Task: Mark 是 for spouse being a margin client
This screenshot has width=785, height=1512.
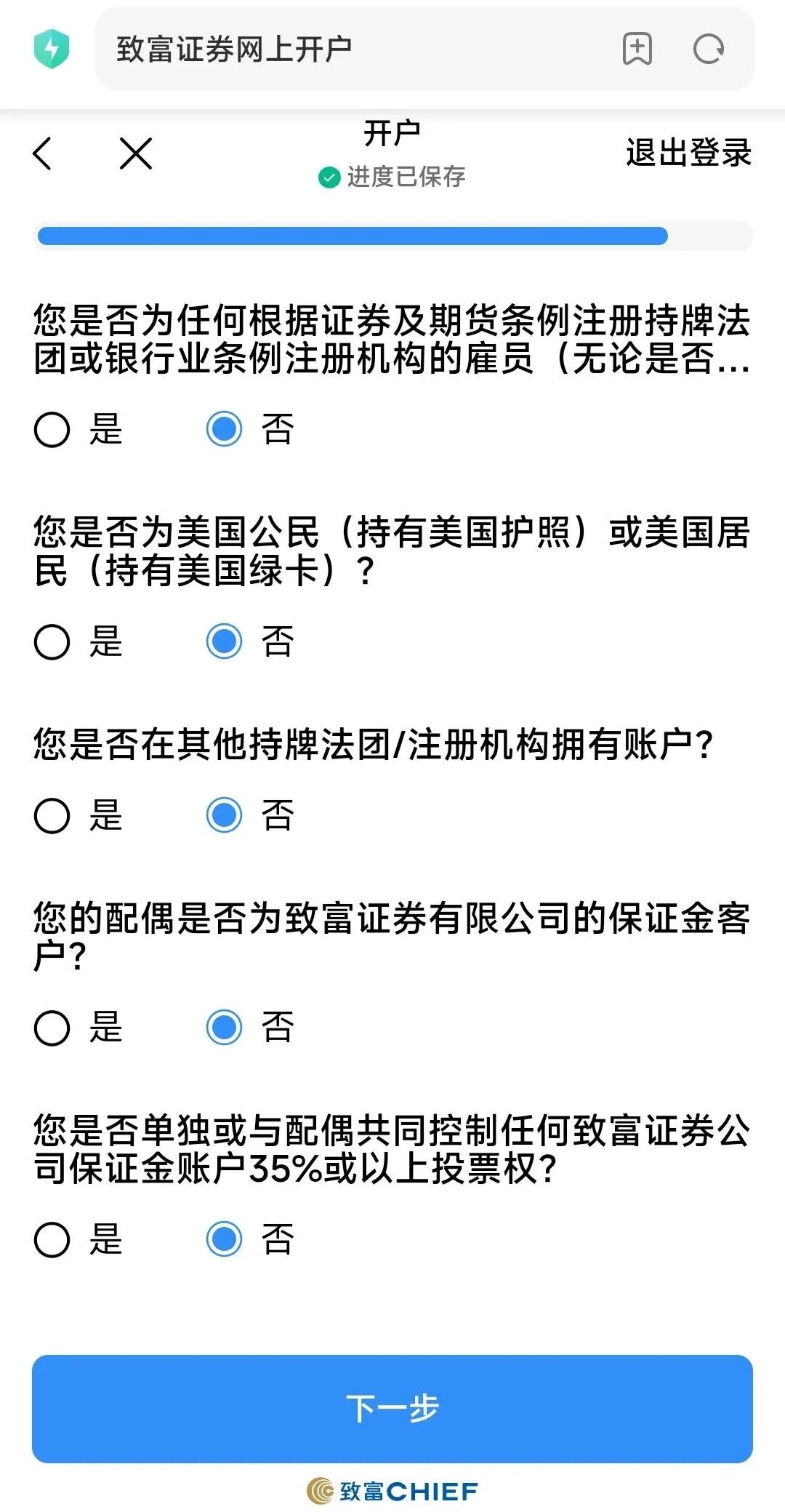Action: (x=52, y=1028)
